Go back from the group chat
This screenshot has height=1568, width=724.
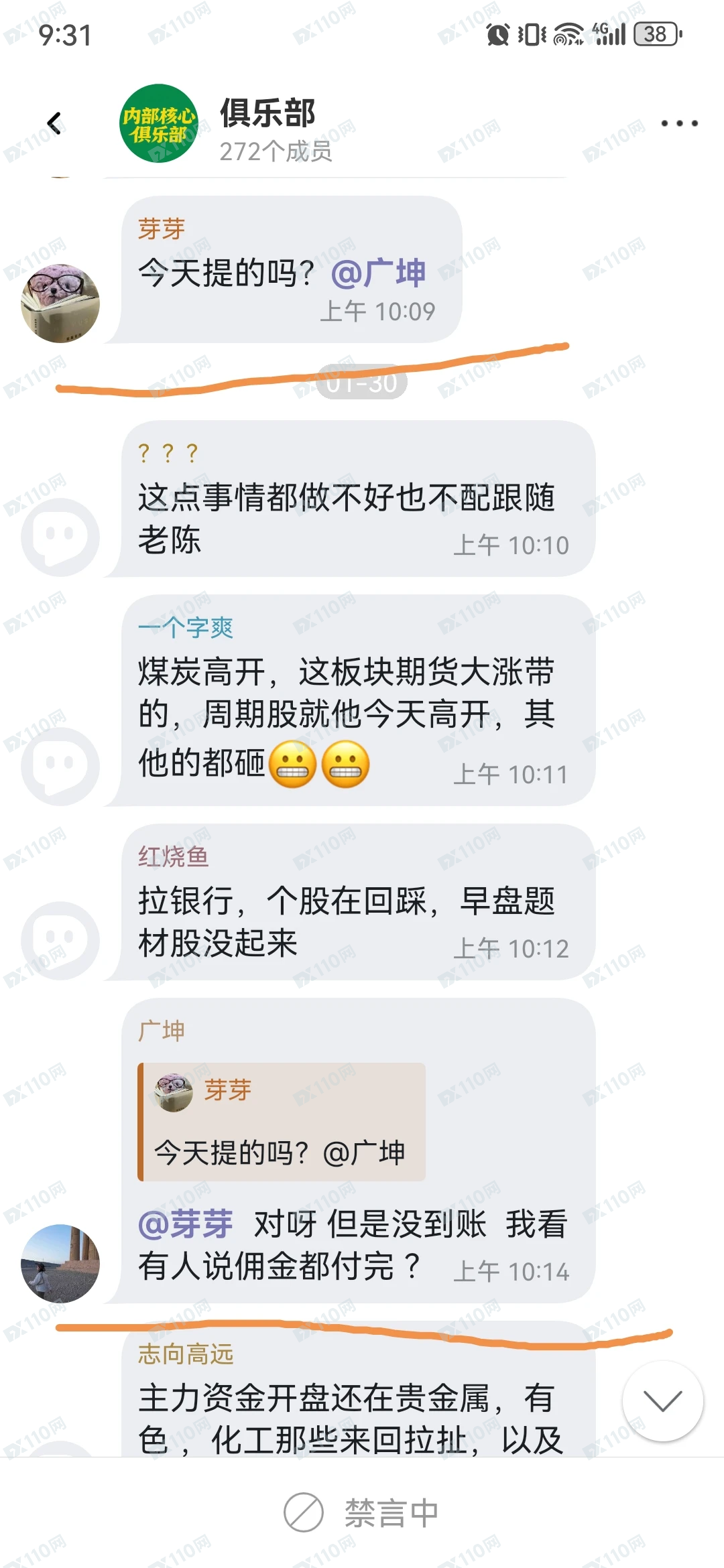click(x=55, y=123)
